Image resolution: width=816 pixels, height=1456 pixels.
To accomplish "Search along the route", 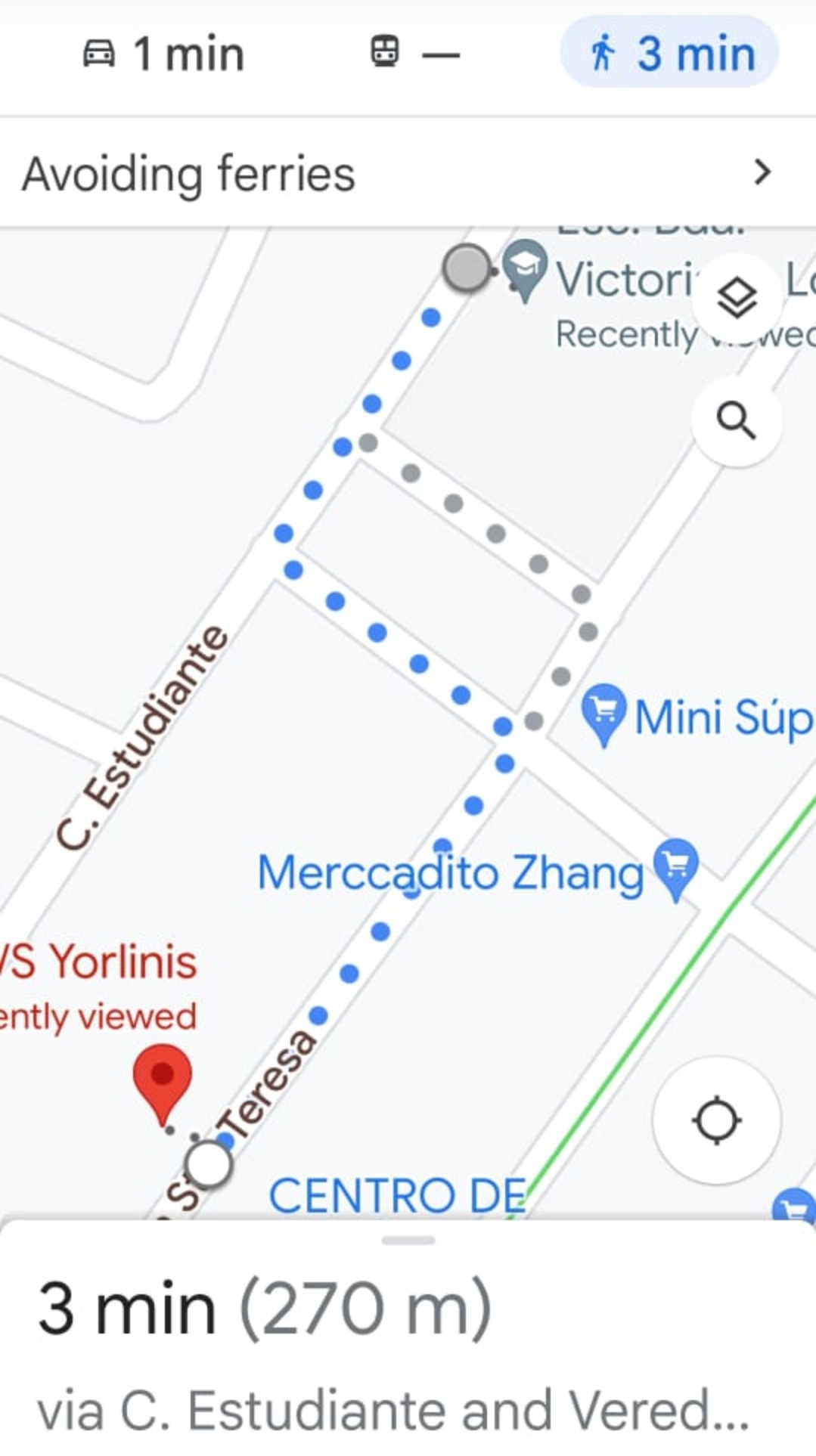I will pyautogui.click(x=737, y=421).
